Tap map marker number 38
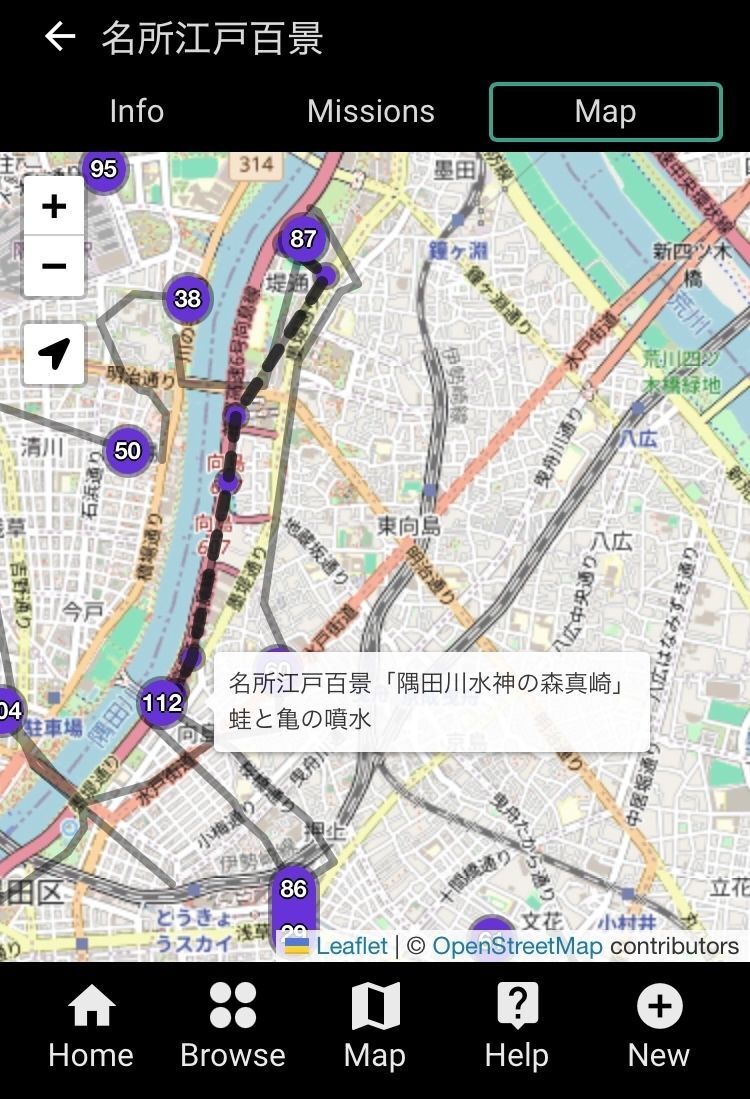750x1099 pixels. tap(188, 298)
